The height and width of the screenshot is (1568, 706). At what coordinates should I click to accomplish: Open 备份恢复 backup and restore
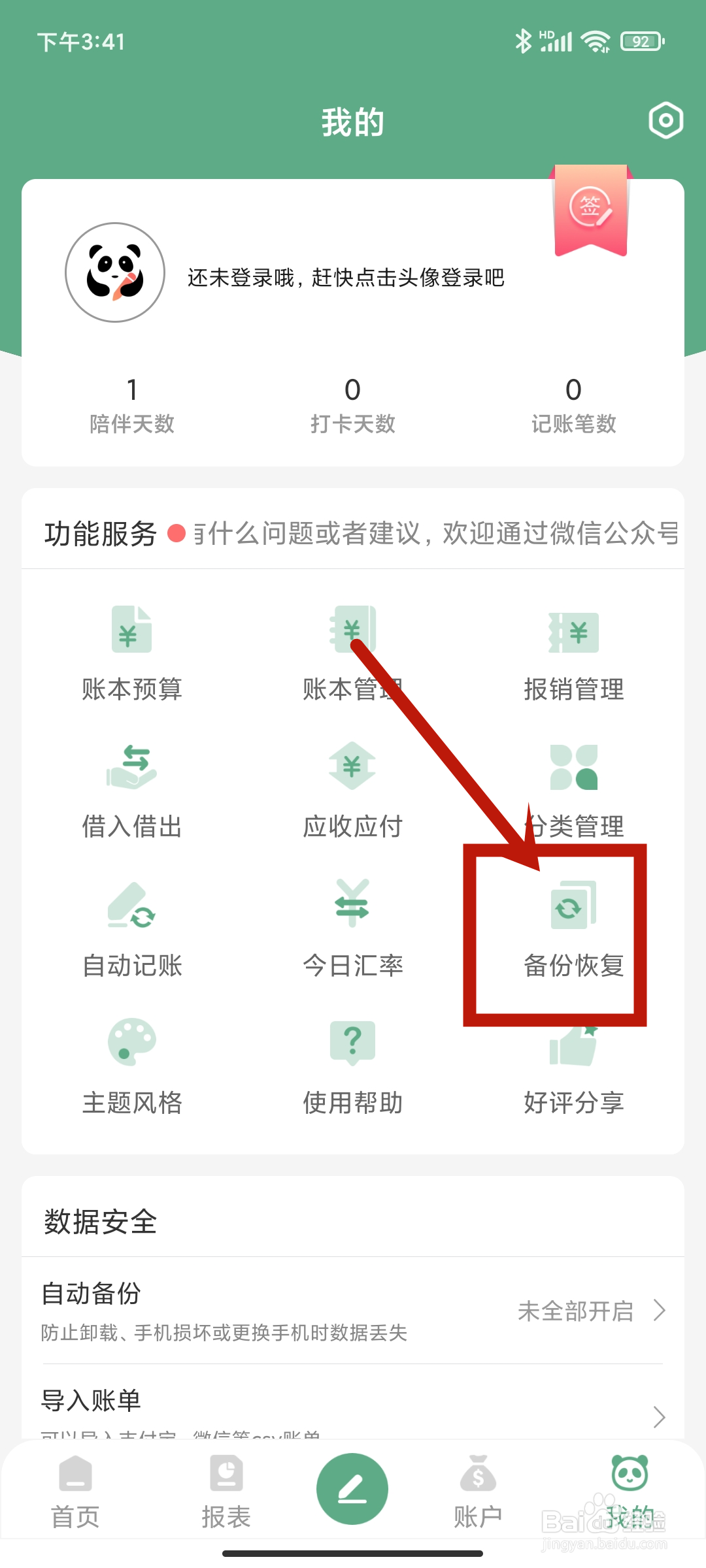point(573,931)
